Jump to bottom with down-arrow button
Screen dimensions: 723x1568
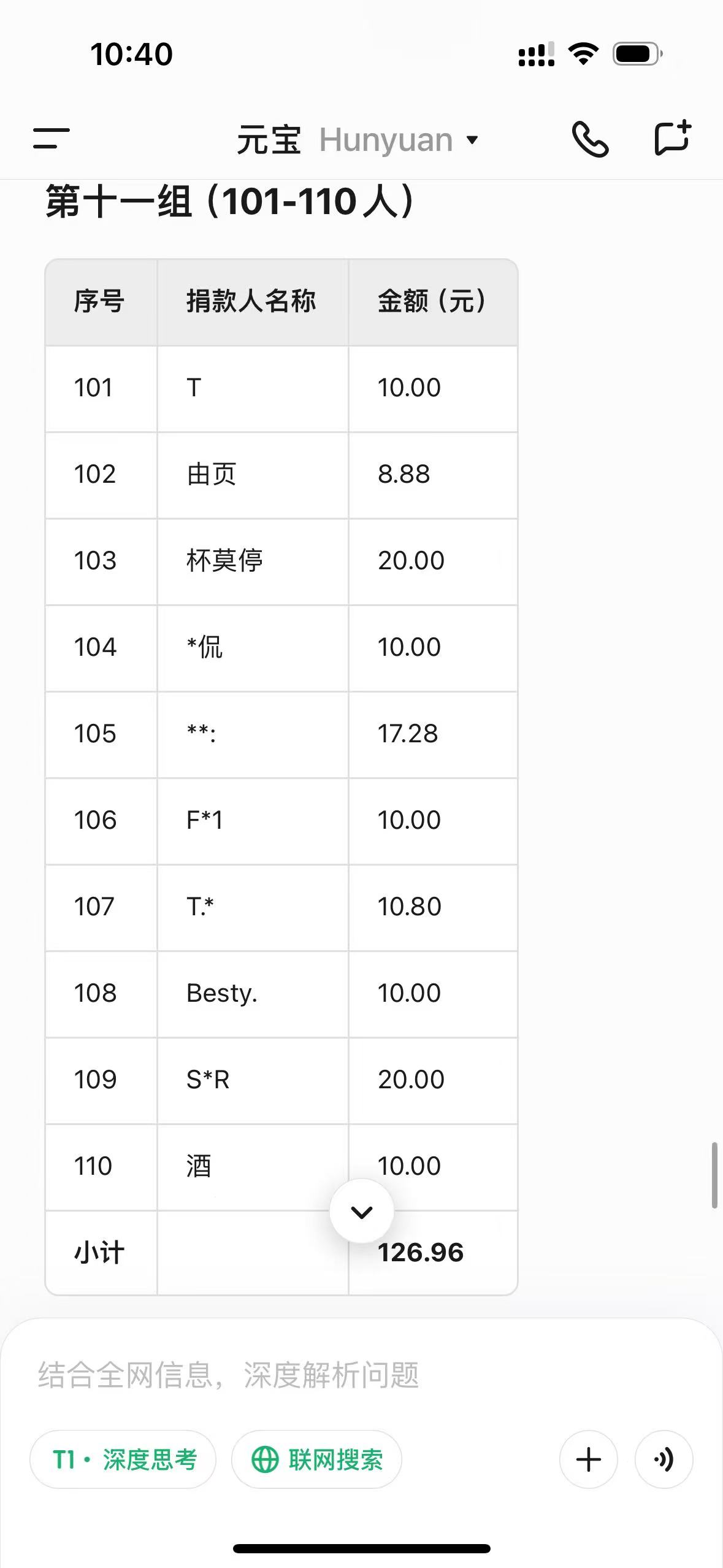click(362, 1212)
